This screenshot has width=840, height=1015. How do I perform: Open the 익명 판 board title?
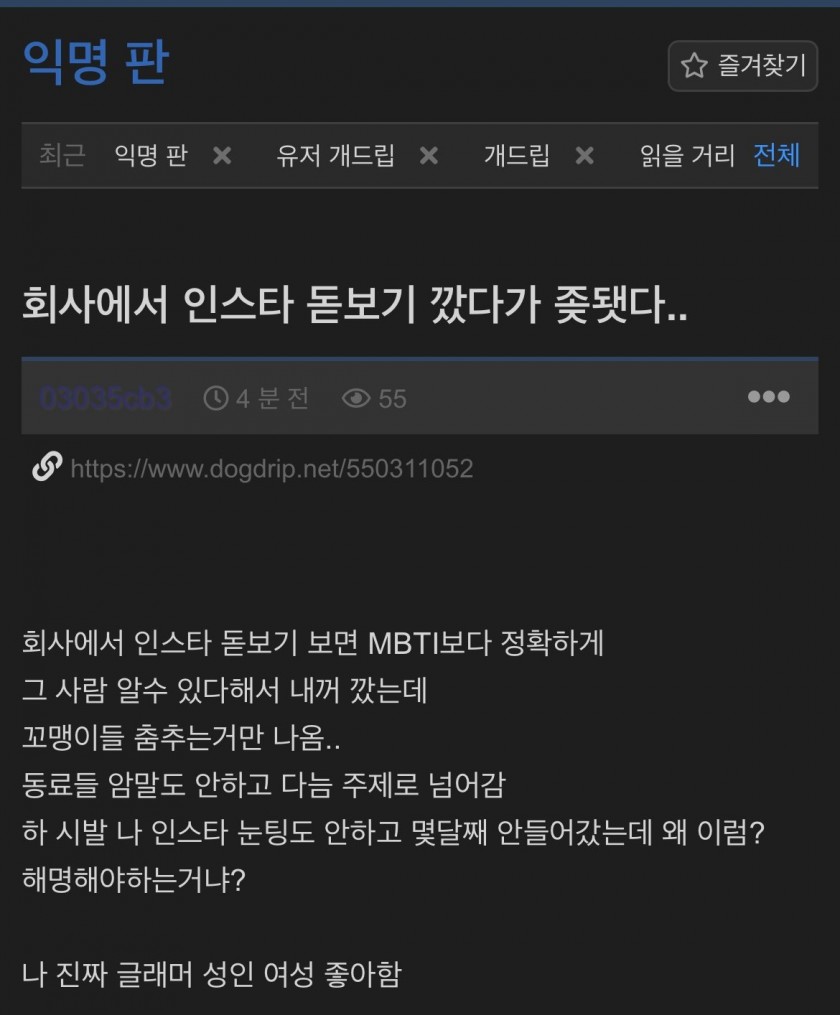(x=96, y=62)
